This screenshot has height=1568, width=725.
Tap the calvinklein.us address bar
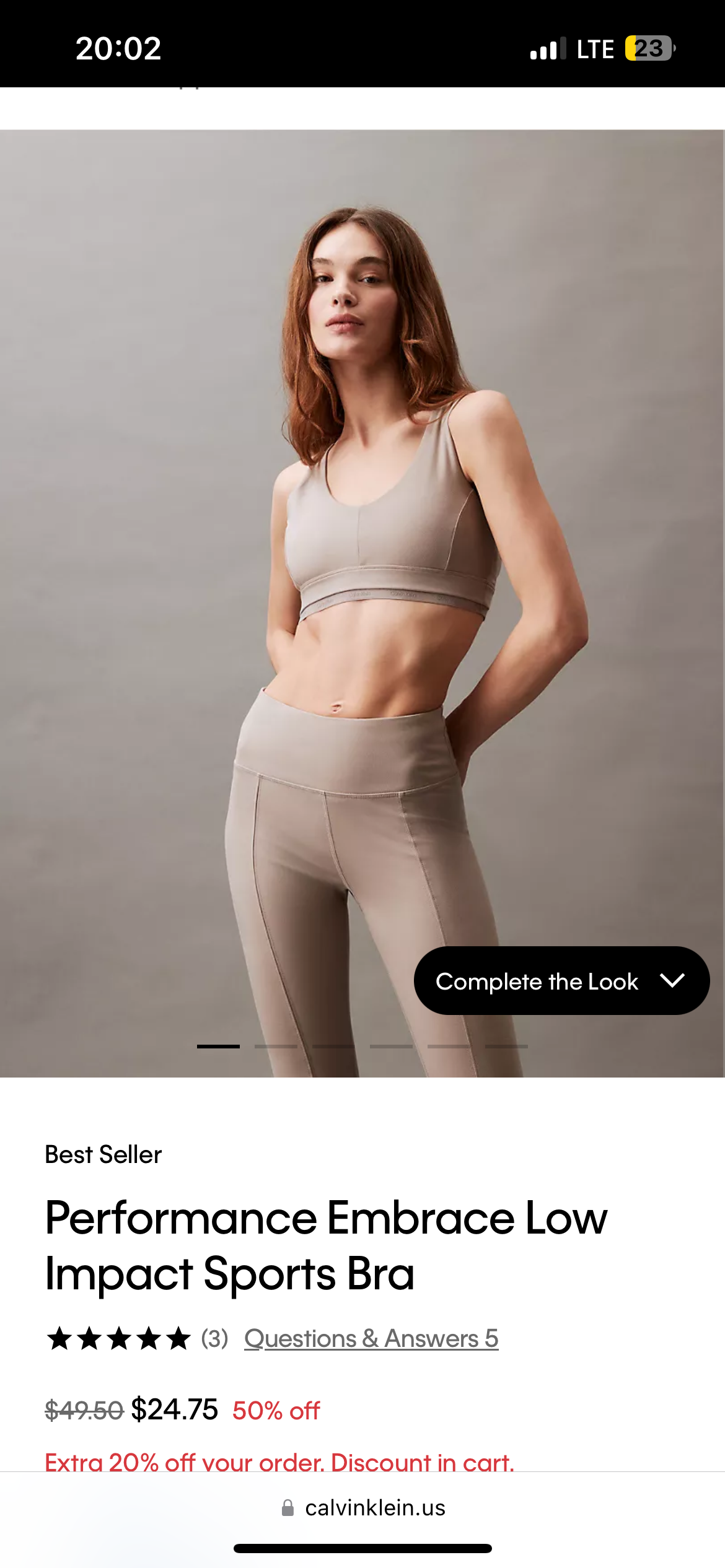(363, 1508)
